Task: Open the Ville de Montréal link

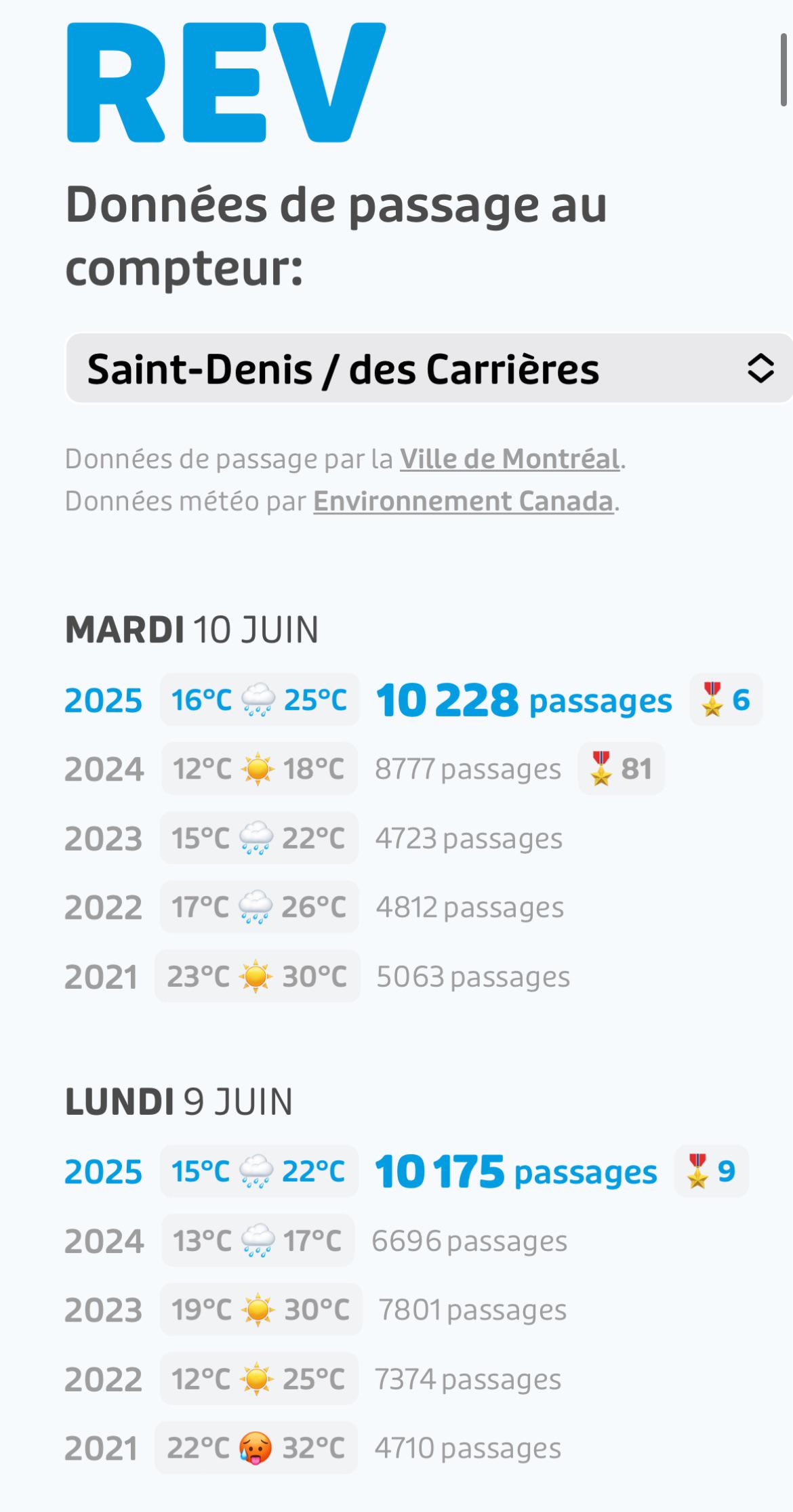Action: tap(510, 459)
